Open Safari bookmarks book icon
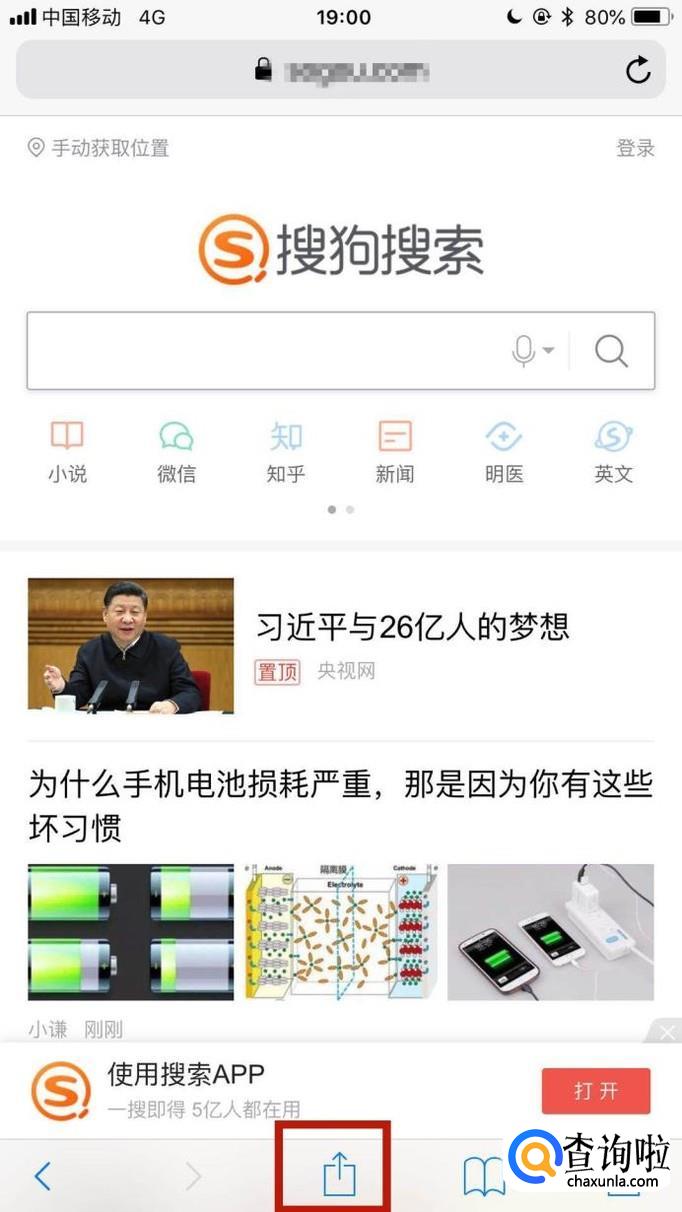Image resolution: width=682 pixels, height=1212 pixels. click(x=484, y=1177)
